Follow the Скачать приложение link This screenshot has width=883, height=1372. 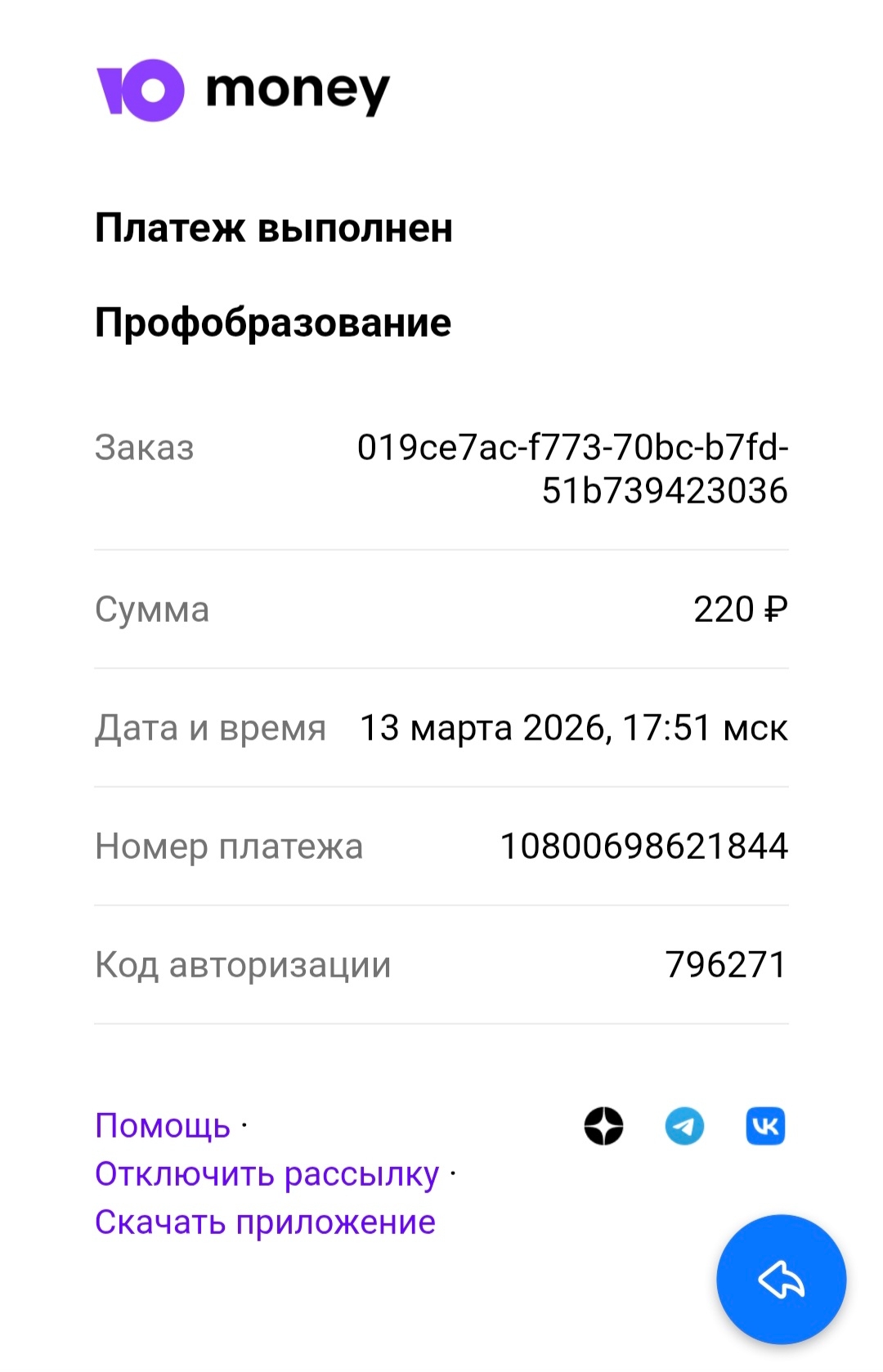pos(265,1222)
